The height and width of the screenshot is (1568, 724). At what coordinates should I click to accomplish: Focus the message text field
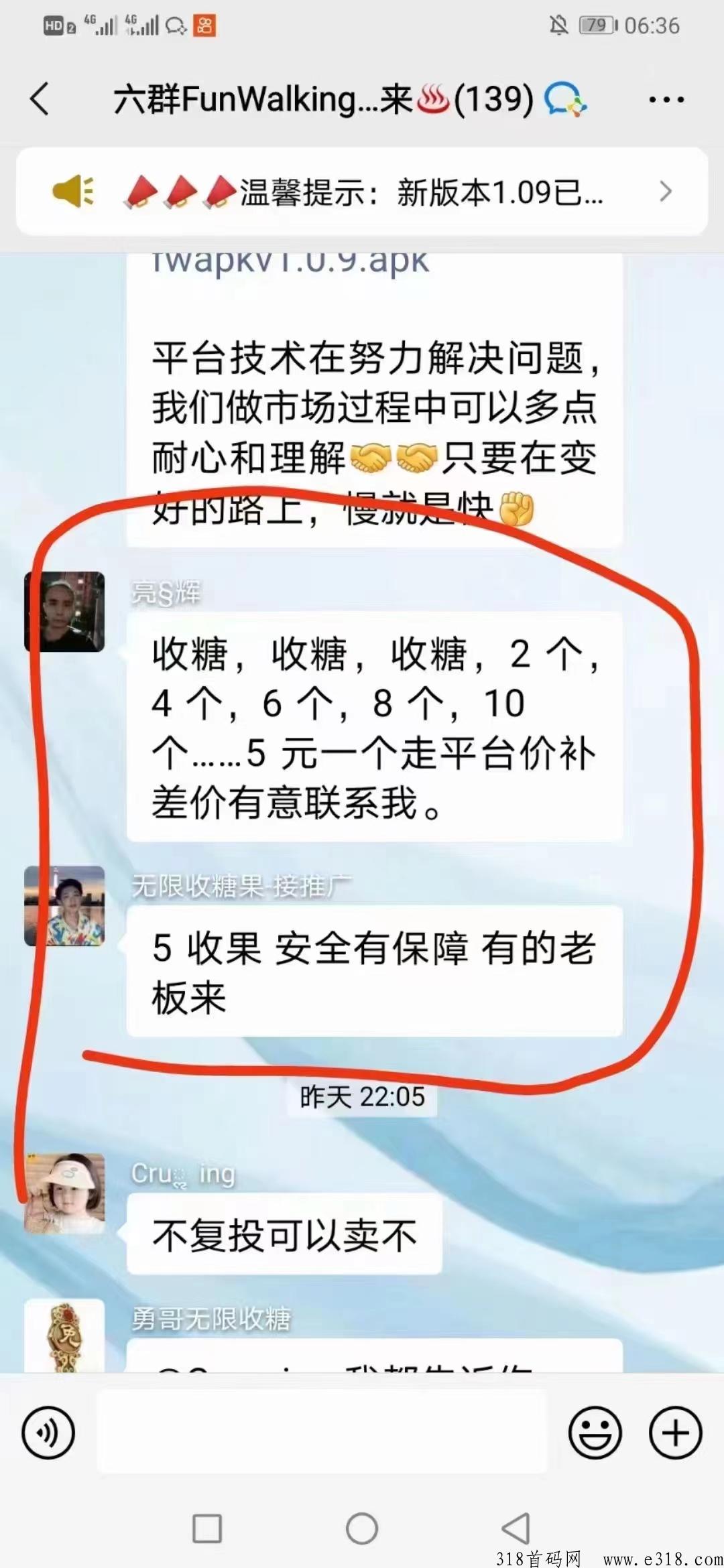coord(322,1431)
